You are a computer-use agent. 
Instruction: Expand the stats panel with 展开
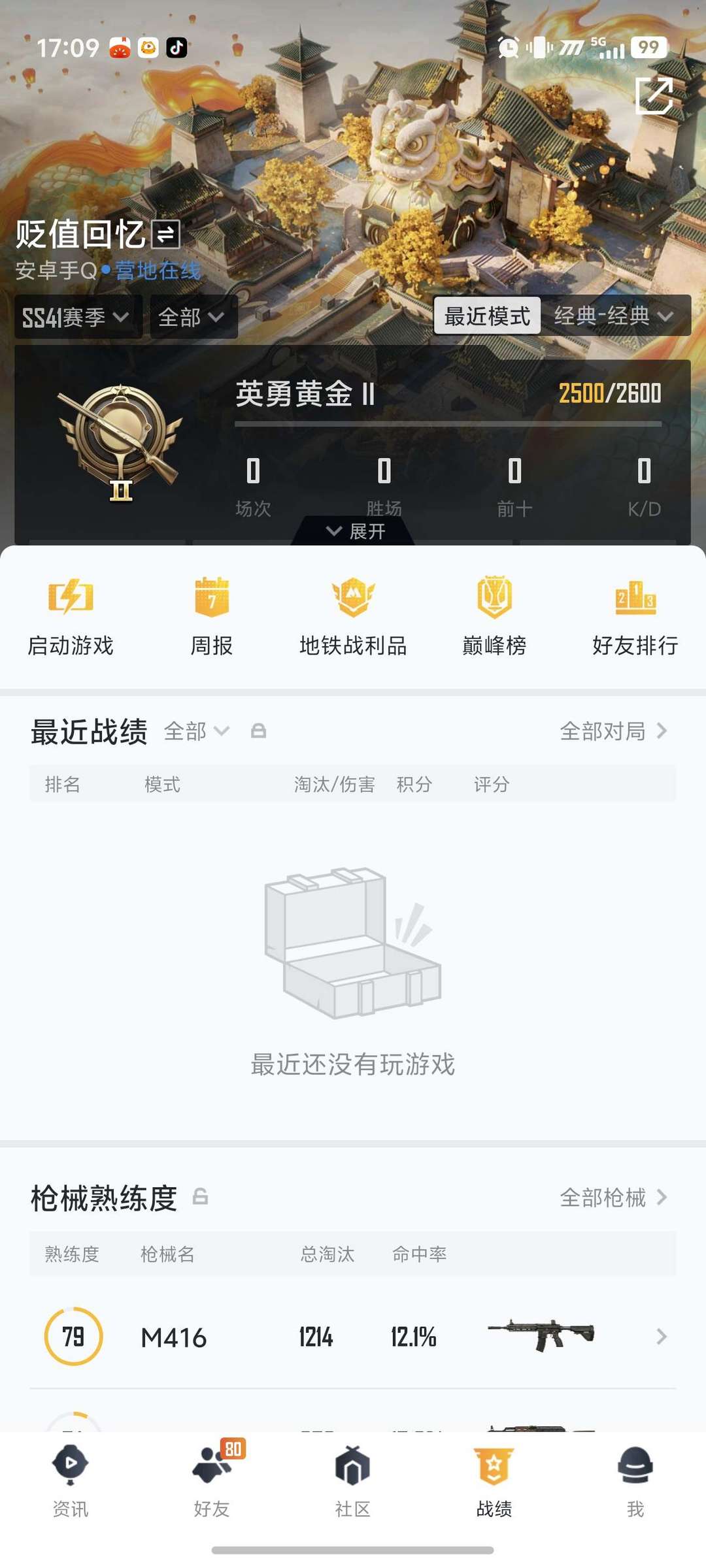[354, 531]
